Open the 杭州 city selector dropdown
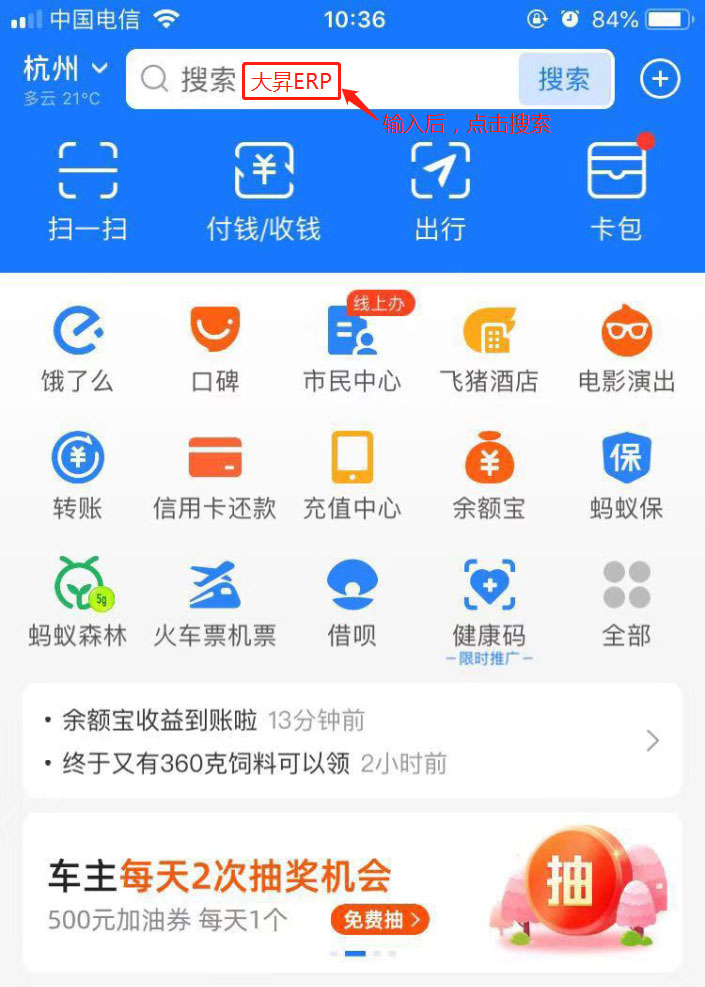This screenshot has width=705, height=987. click(66, 70)
